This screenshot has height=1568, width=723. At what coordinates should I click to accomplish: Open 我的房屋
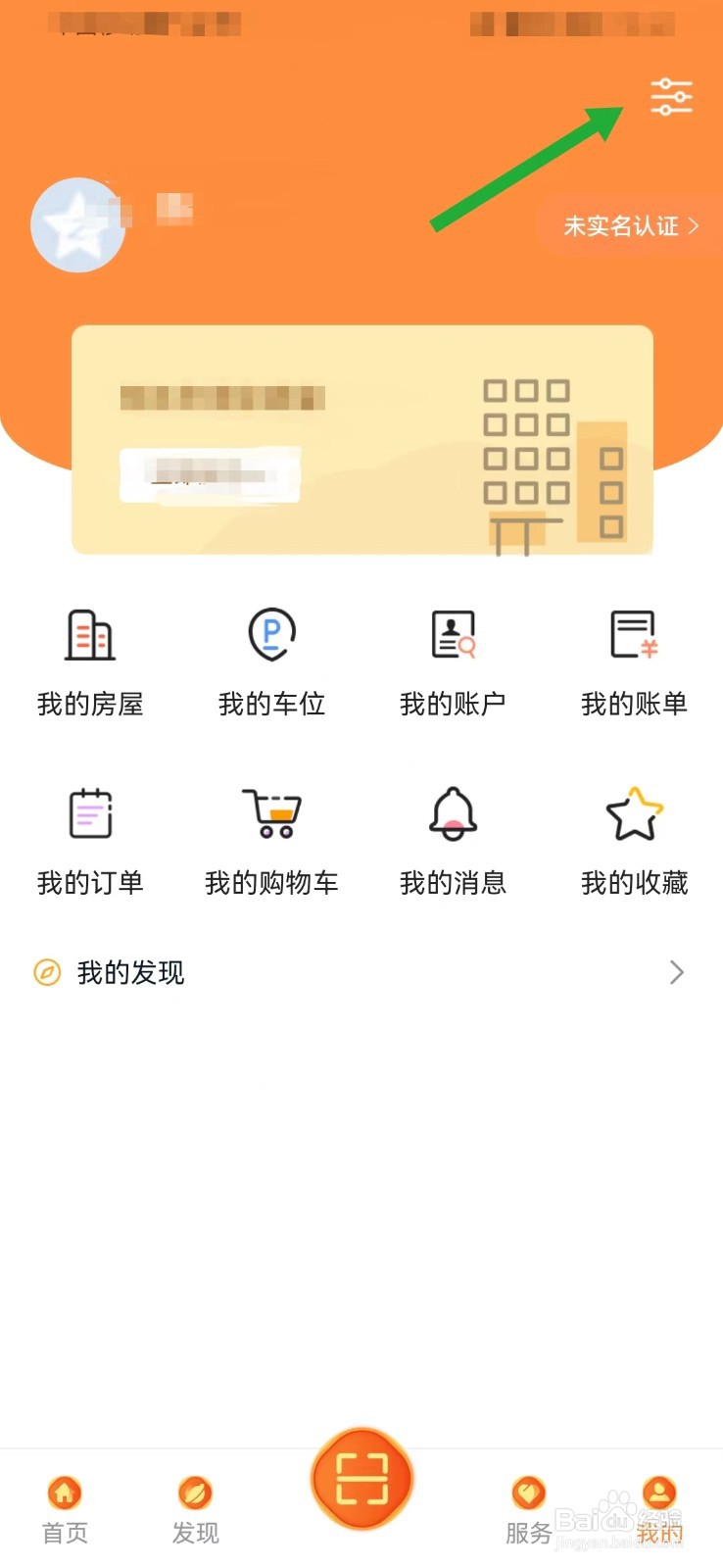click(90, 659)
